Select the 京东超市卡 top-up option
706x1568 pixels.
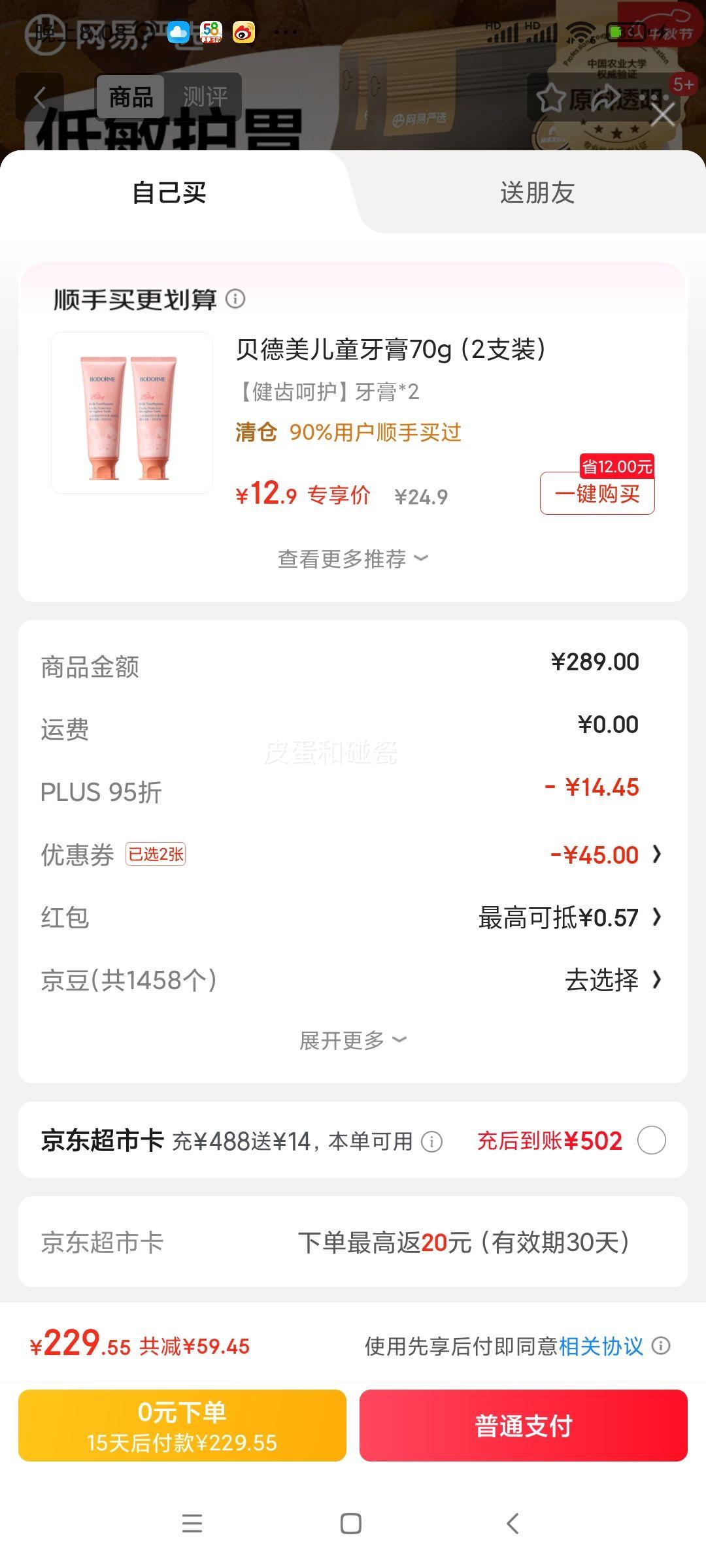pyautogui.click(x=651, y=1141)
